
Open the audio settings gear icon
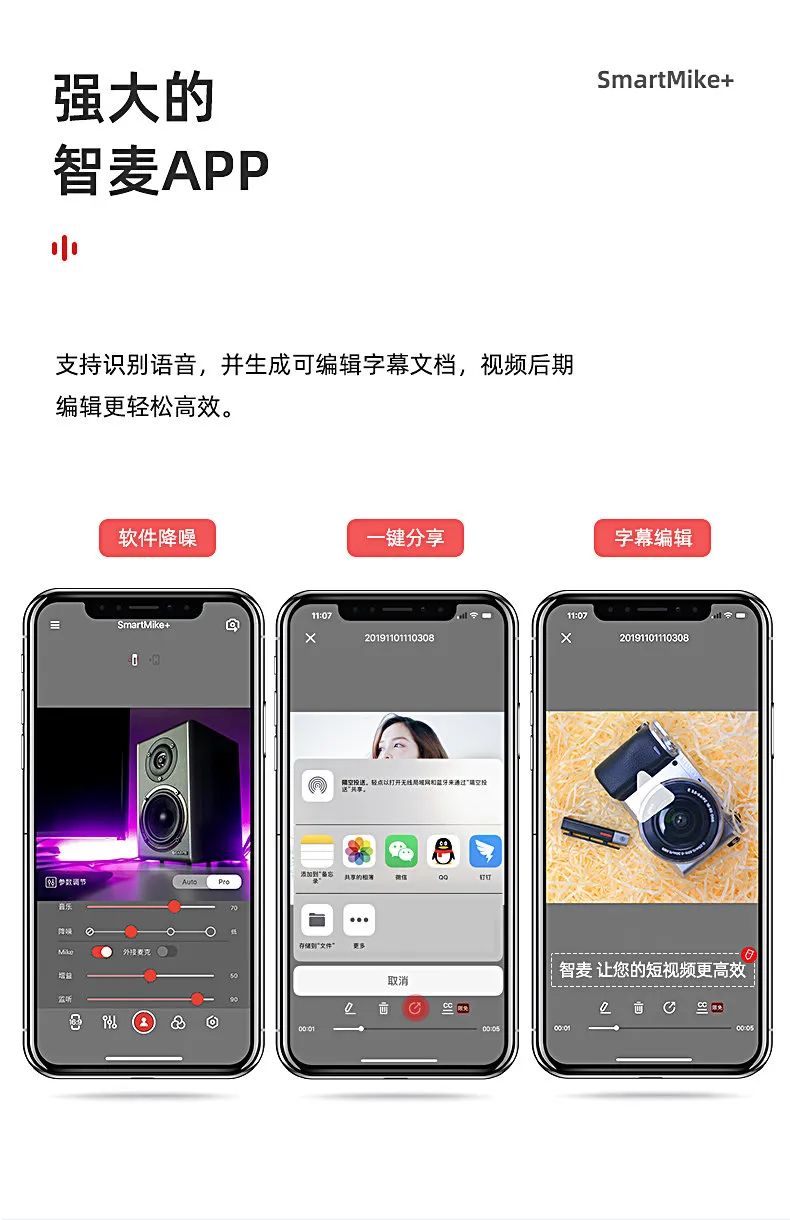212,1022
